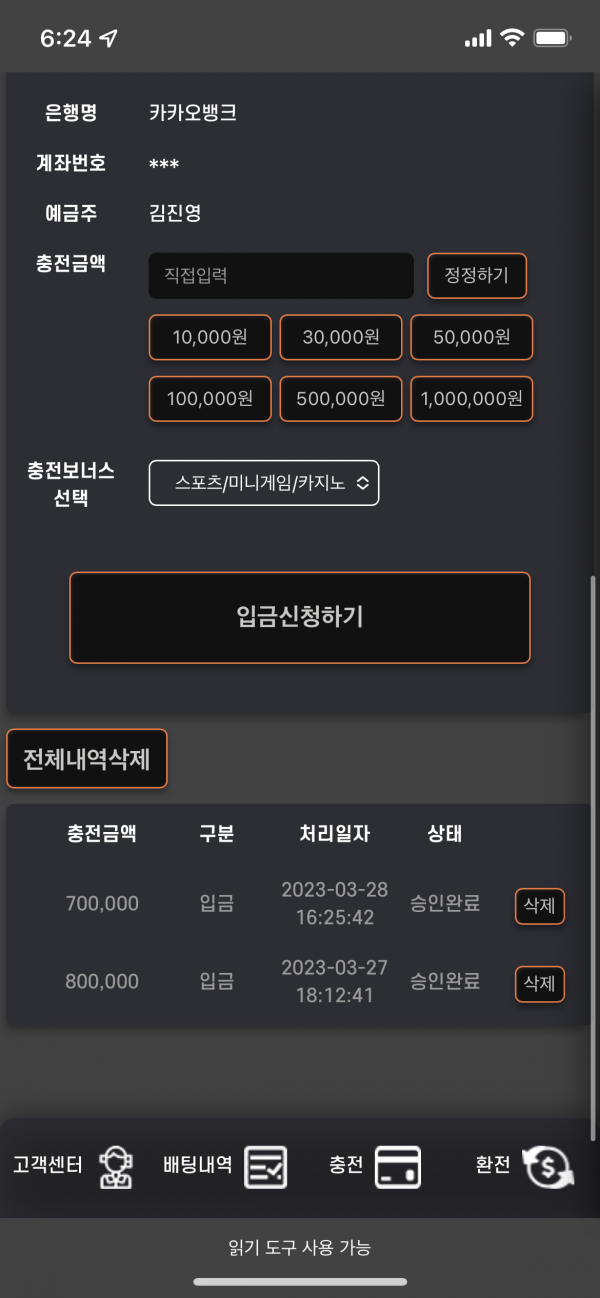Pick the 1,000,000원 amount
Image resolution: width=600 pixels, height=1298 pixels.
(471, 399)
